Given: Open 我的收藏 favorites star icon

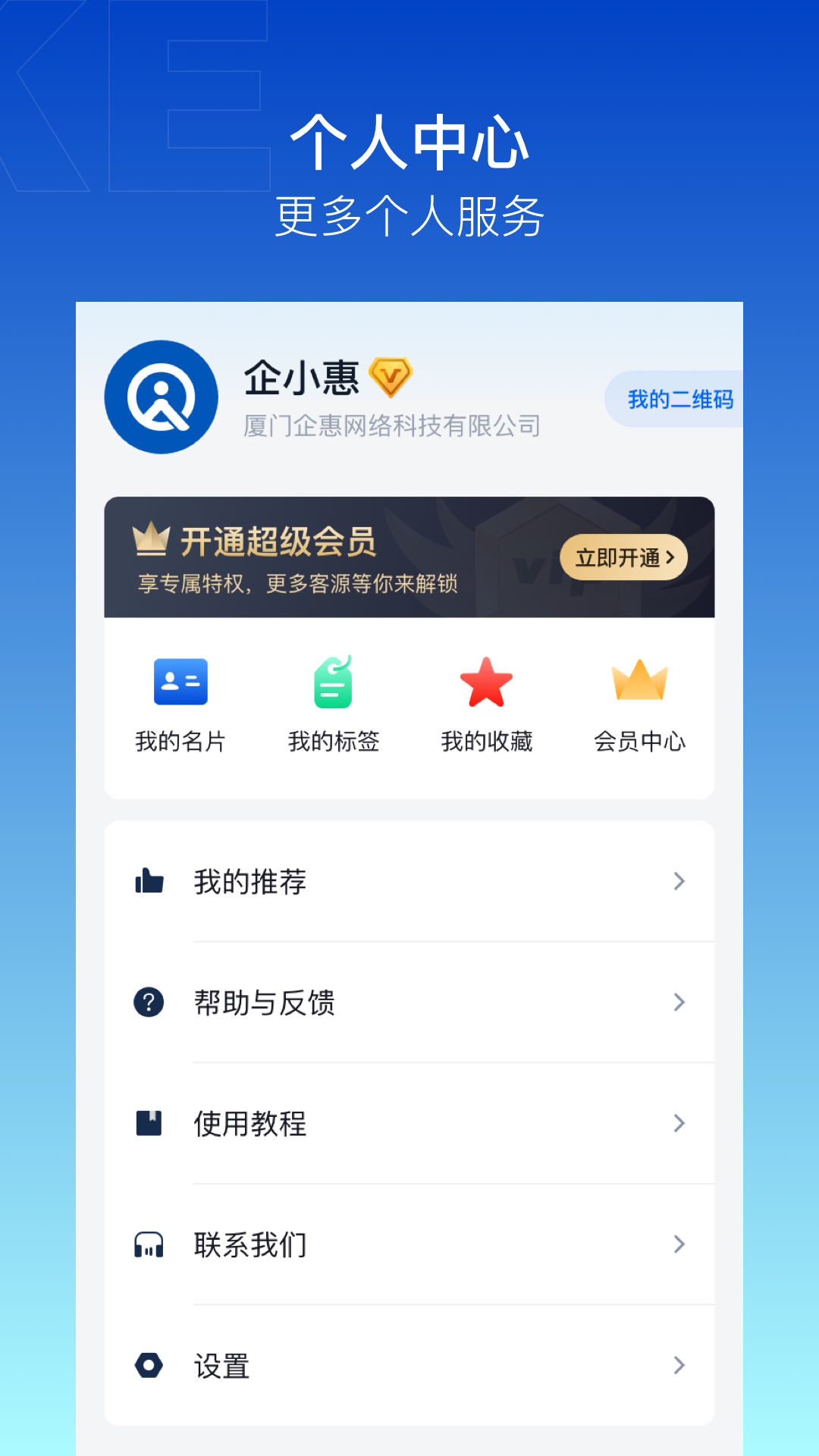Looking at the screenshot, I should coord(488,682).
